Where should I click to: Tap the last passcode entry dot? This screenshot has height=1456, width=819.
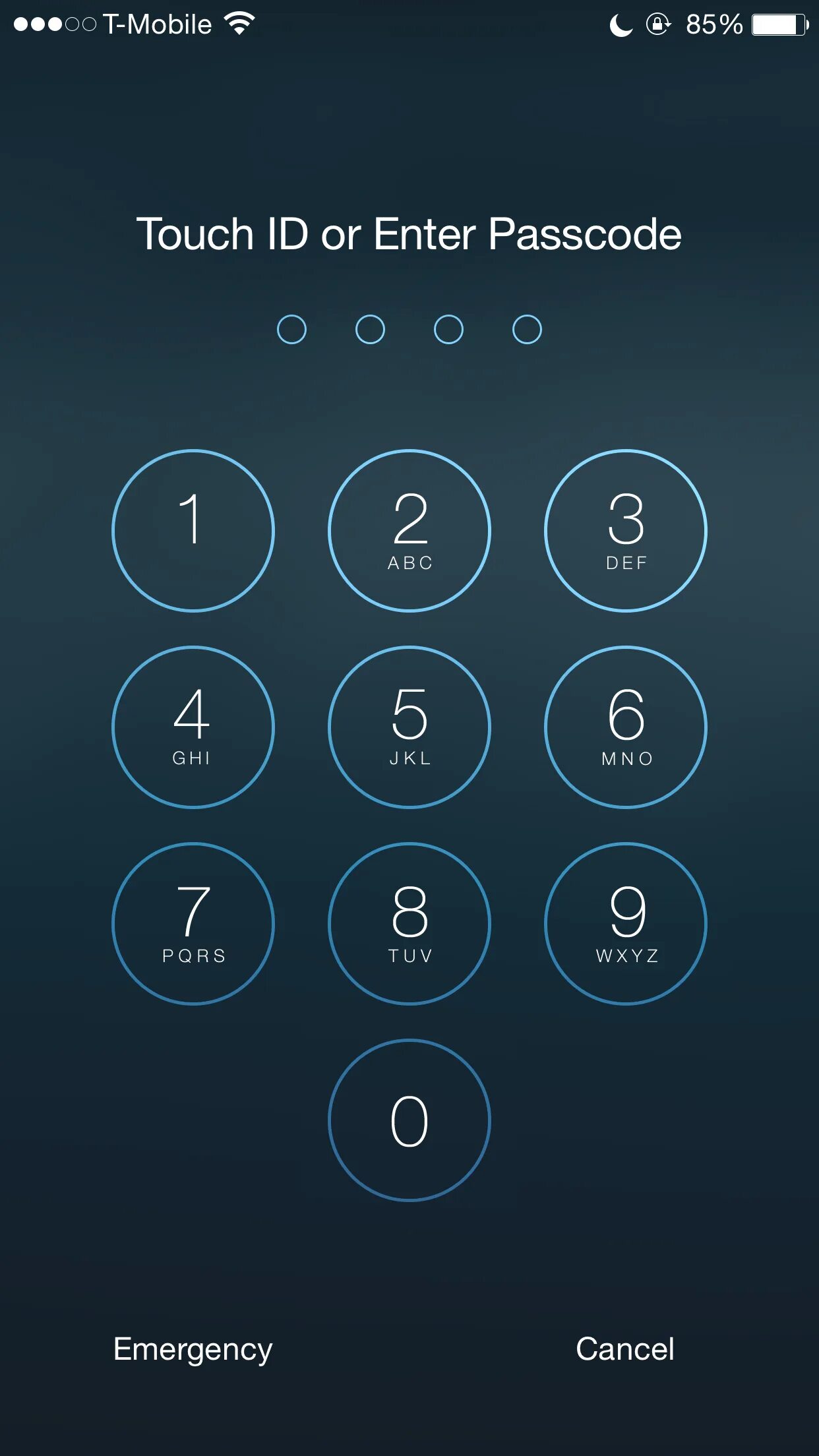coord(526,328)
